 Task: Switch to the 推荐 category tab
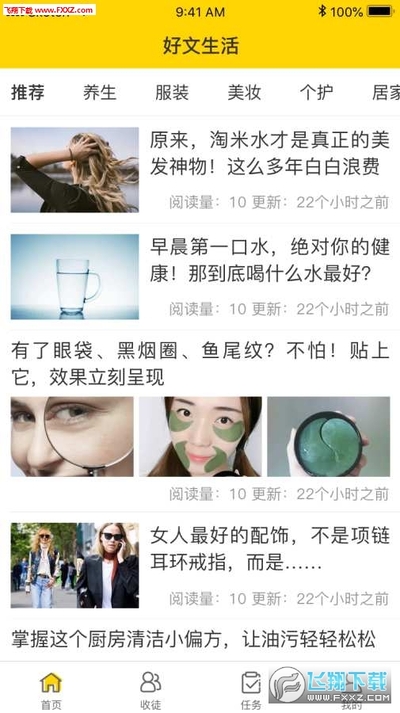pos(28,92)
